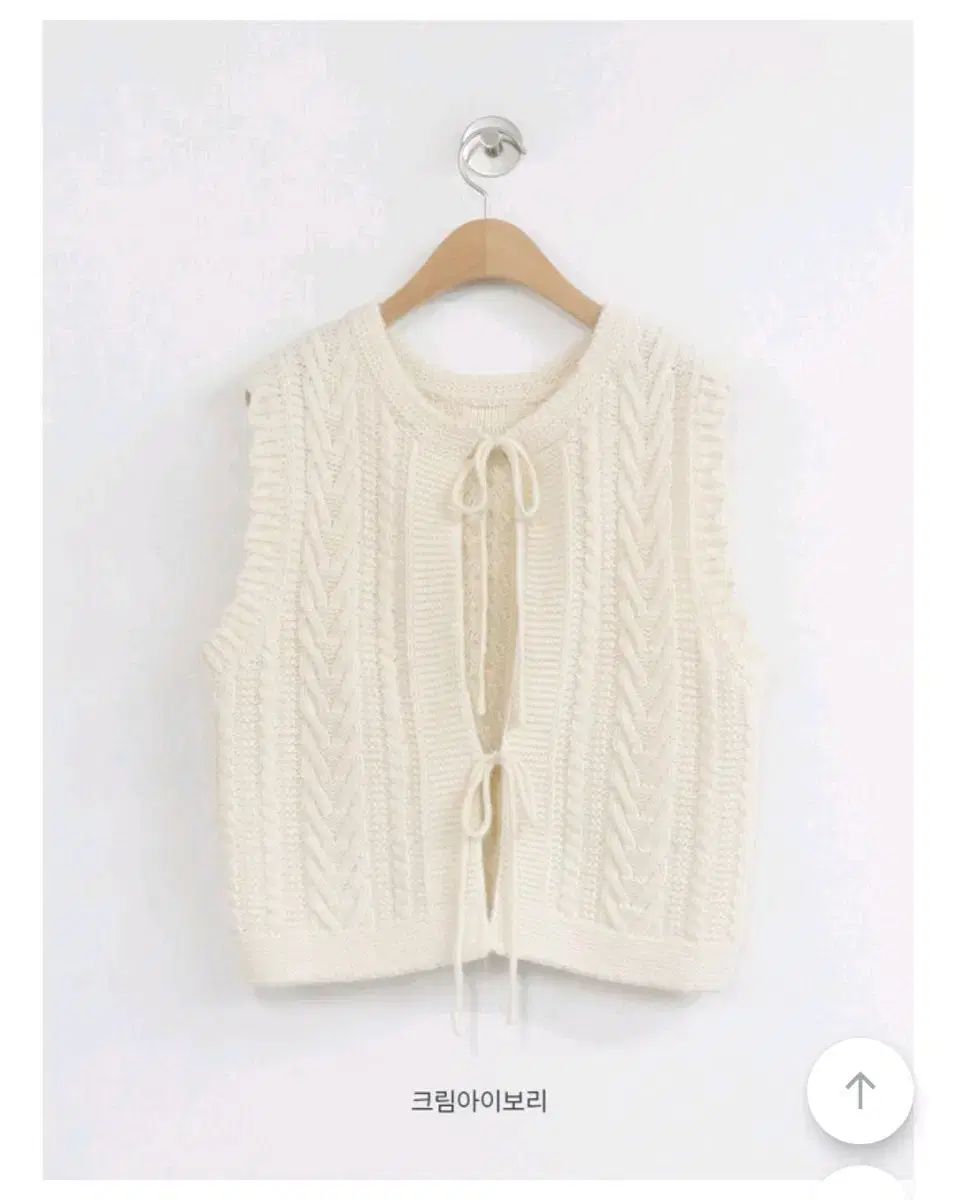This screenshot has height=1200, width=956.
Task: Tap the scroll-to-top arrow button
Action: (859, 1090)
